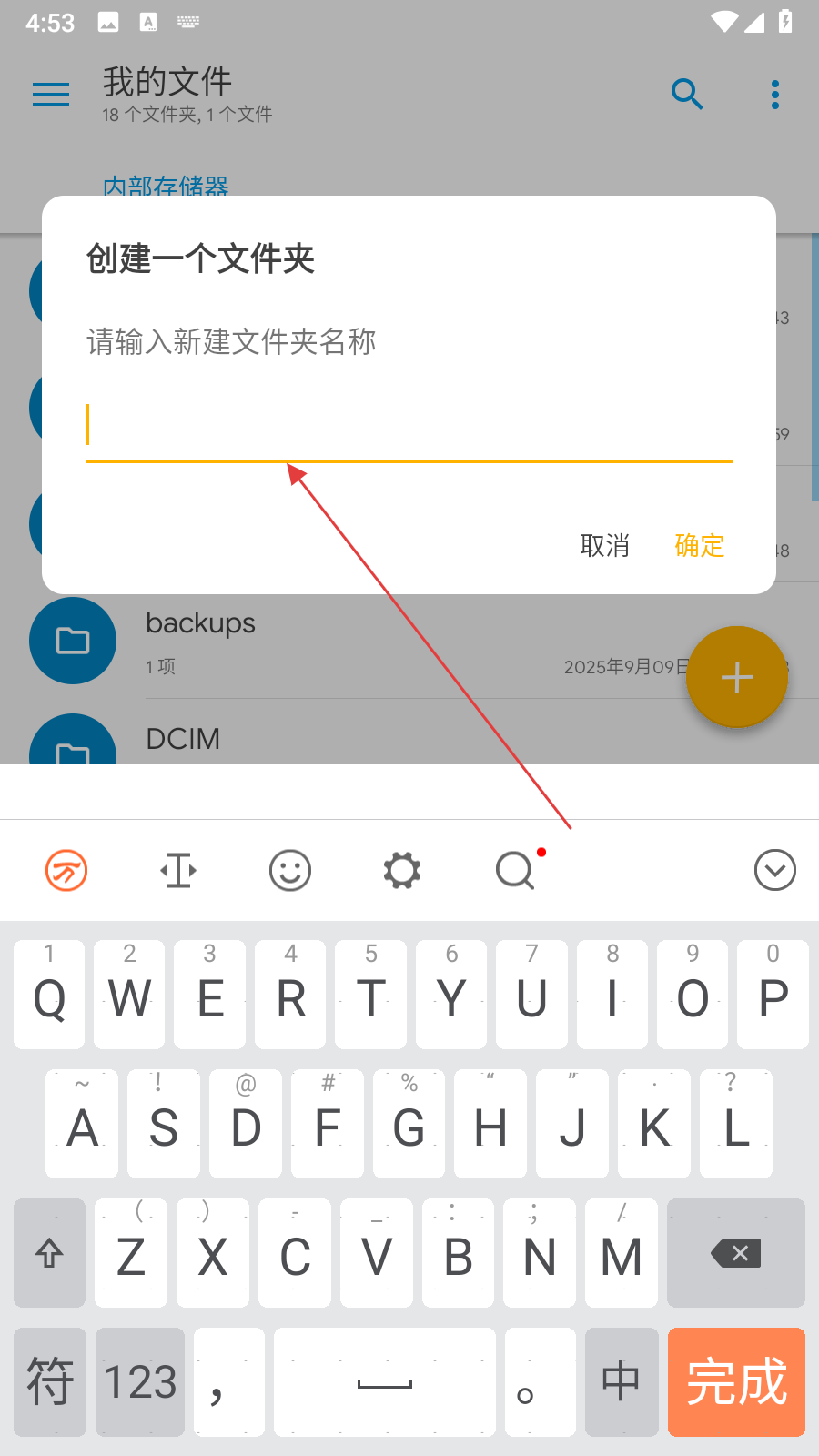819x1456 pixels.
Task: Tap the space bar key
Action: coord(384,1382)
